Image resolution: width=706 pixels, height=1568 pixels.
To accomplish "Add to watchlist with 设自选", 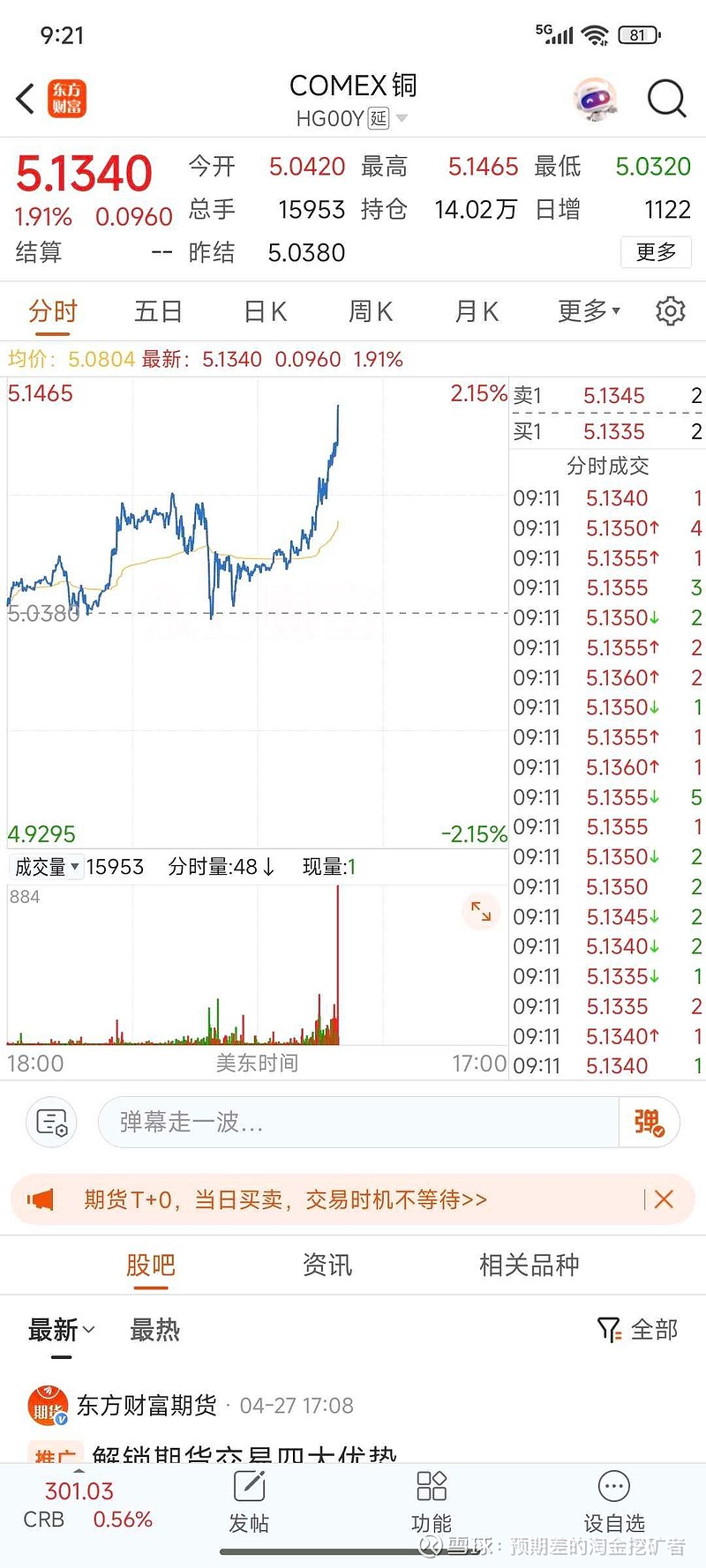I will coord(614,1502).
